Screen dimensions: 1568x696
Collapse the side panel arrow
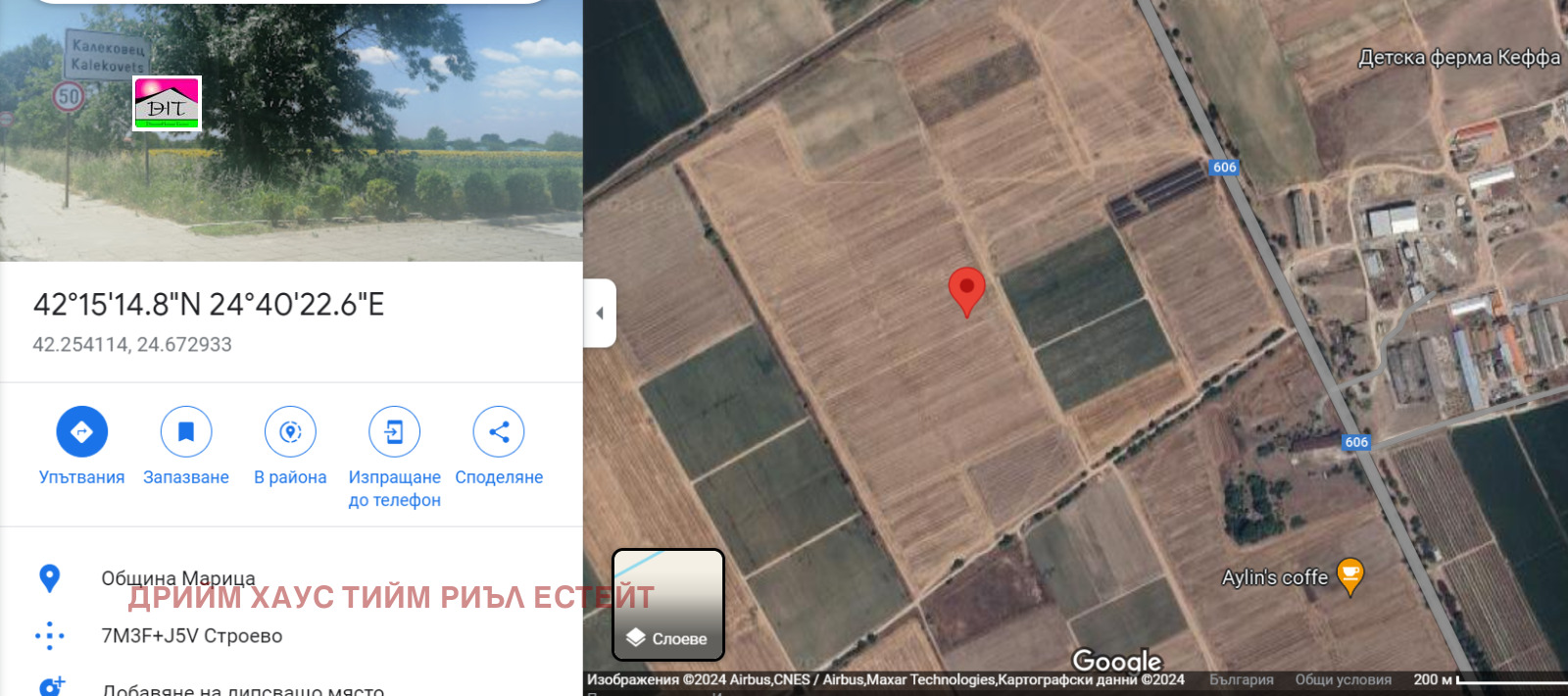tap(600, 314)
